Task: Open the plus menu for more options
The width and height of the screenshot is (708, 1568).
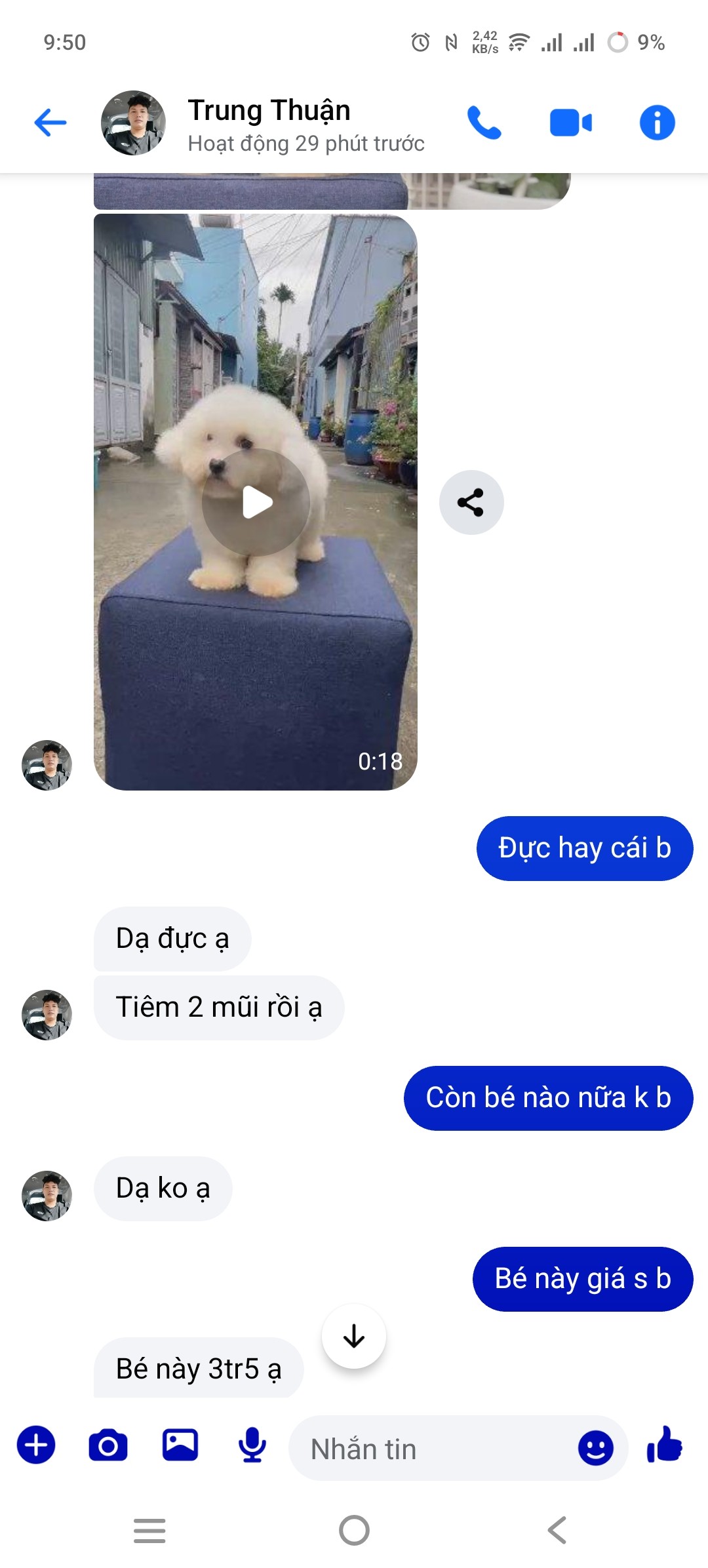Action: pyautogui.click(x=36, y=1445)
